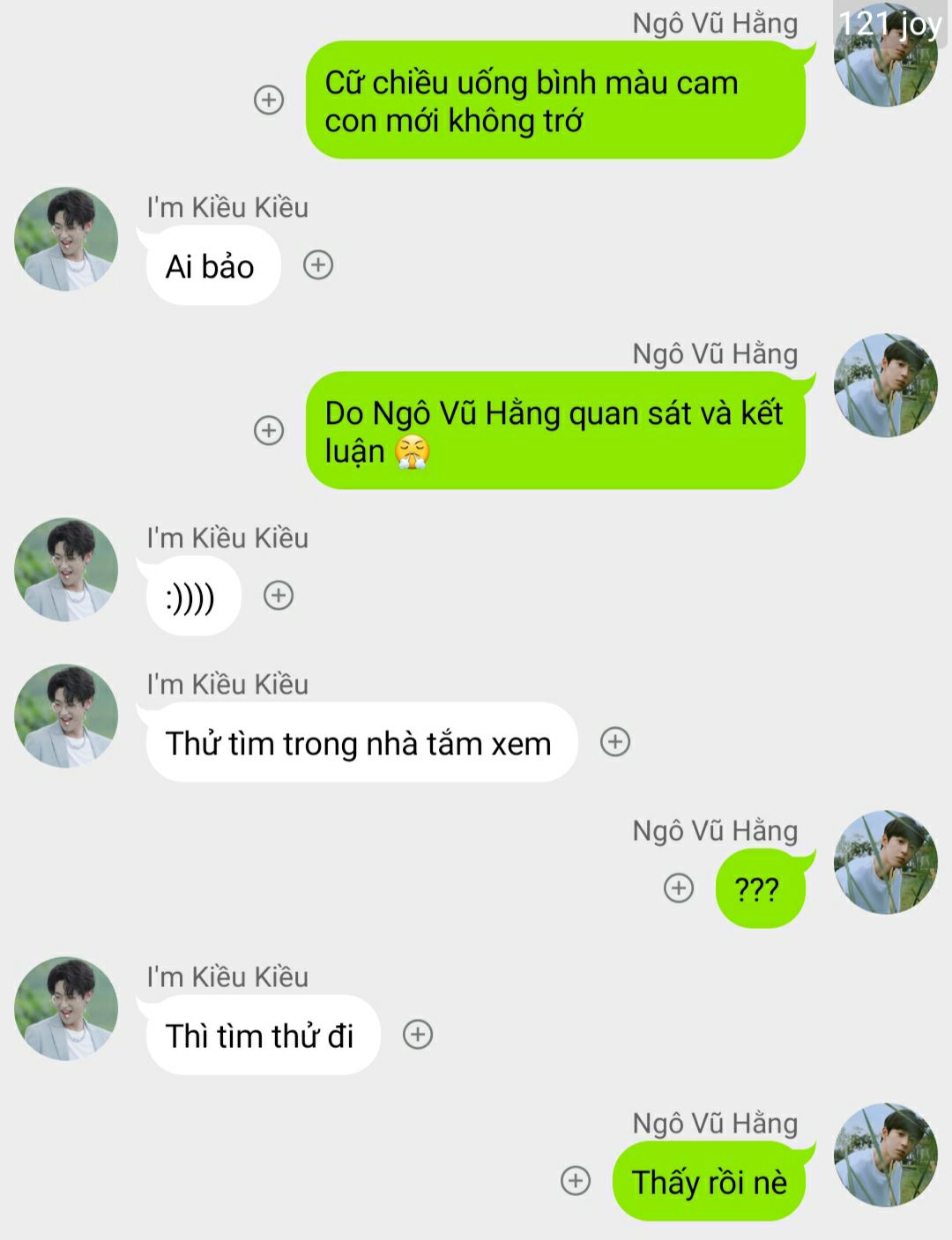Viewport: 952px width, 1240px height.
Task: Tap plus icon beside "Thì tìm thử đi"
Action: pyautogui.click(x=418, y=1034)
